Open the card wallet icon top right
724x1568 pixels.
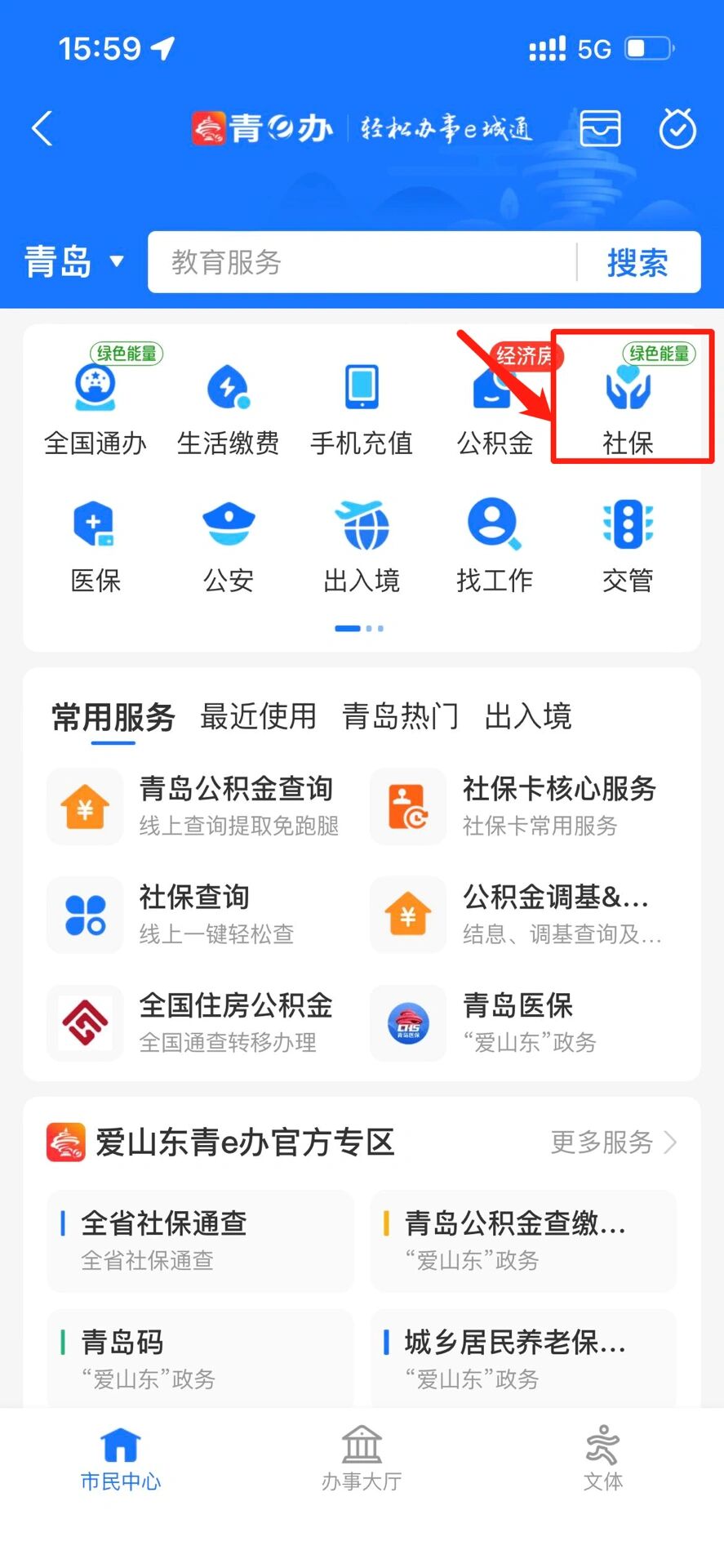tap(600, 129)
